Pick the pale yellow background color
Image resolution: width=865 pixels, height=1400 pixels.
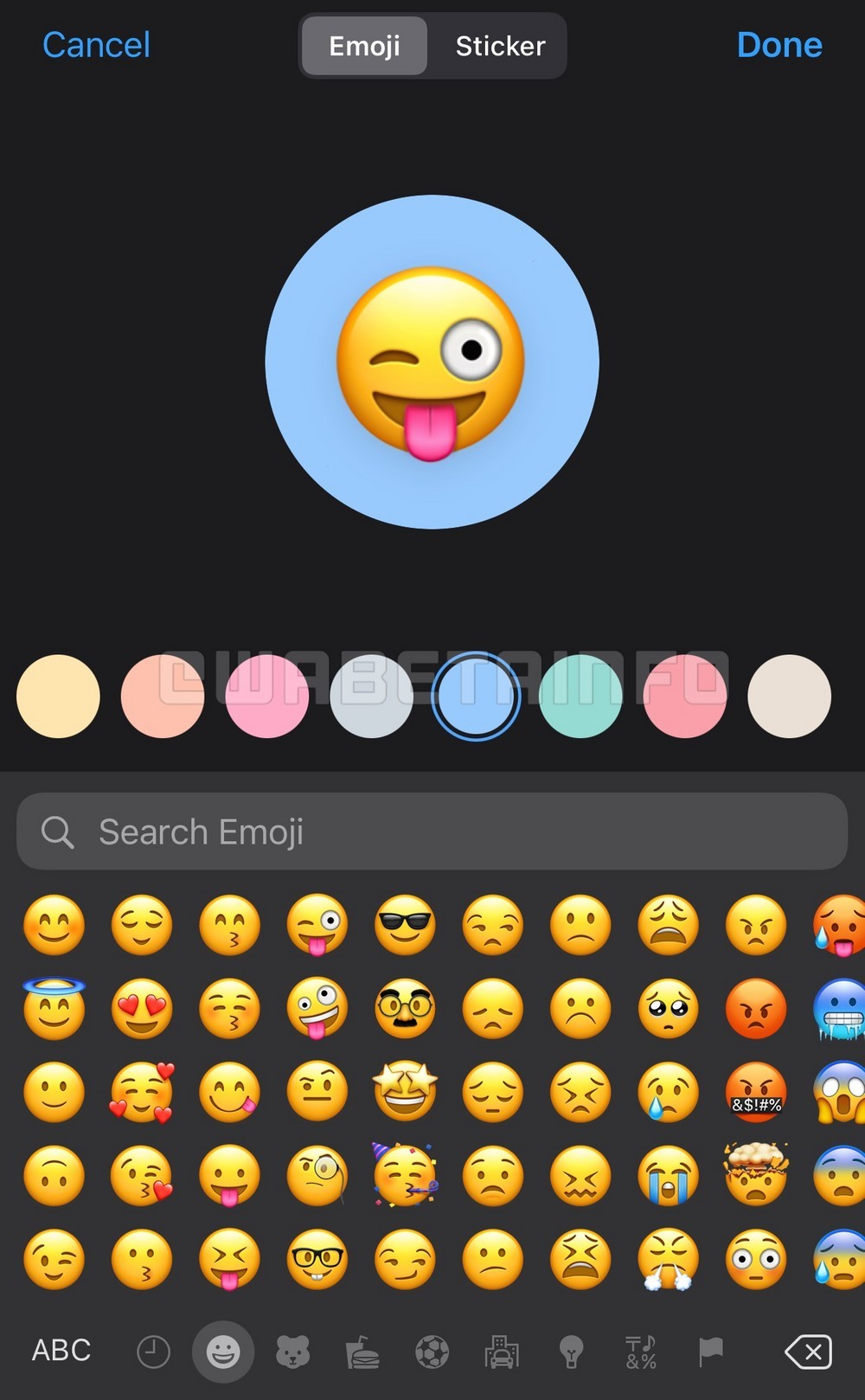click(58, 696)
